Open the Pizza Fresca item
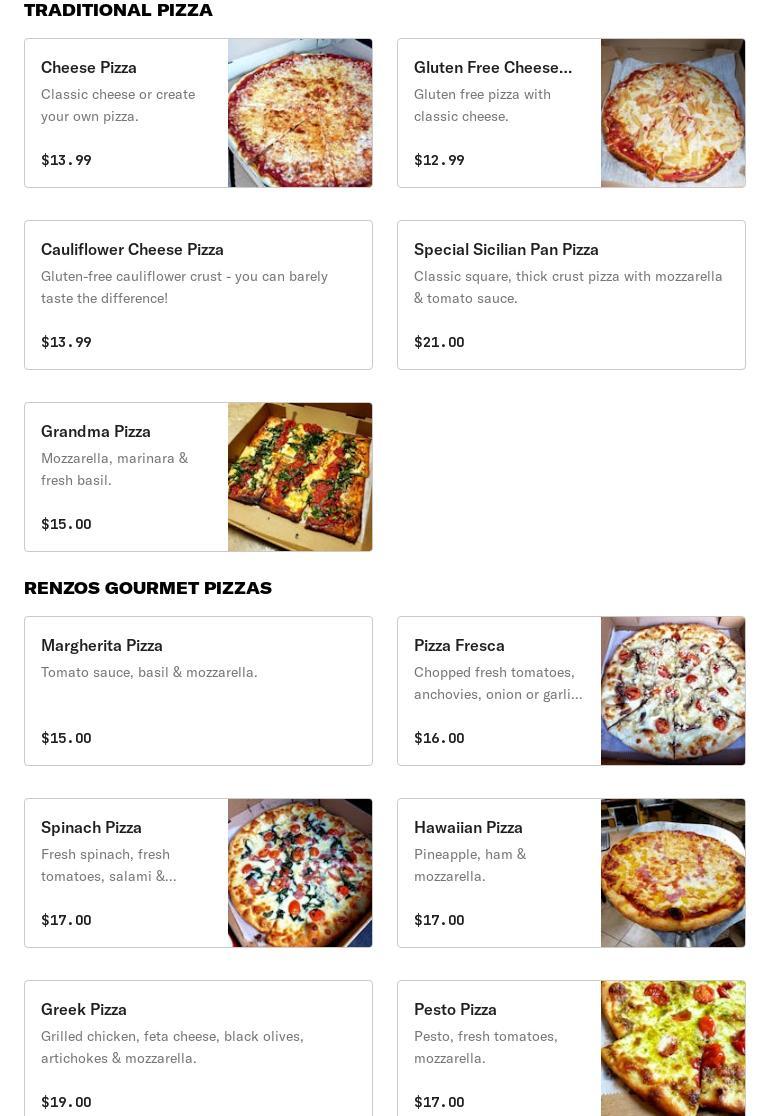Image resolution: width=770 pixels, height=1116 pixels. tap(571, 691)
